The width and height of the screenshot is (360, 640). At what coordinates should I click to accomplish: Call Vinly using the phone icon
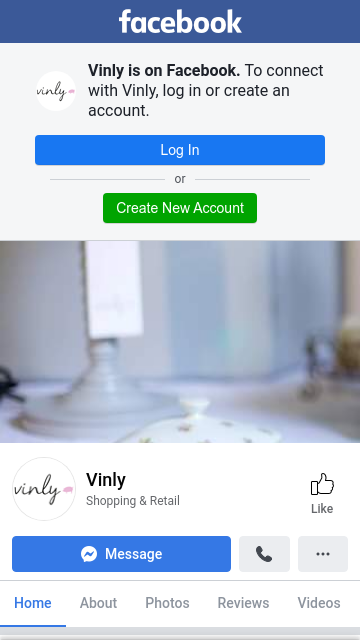(x=264, y=554)
